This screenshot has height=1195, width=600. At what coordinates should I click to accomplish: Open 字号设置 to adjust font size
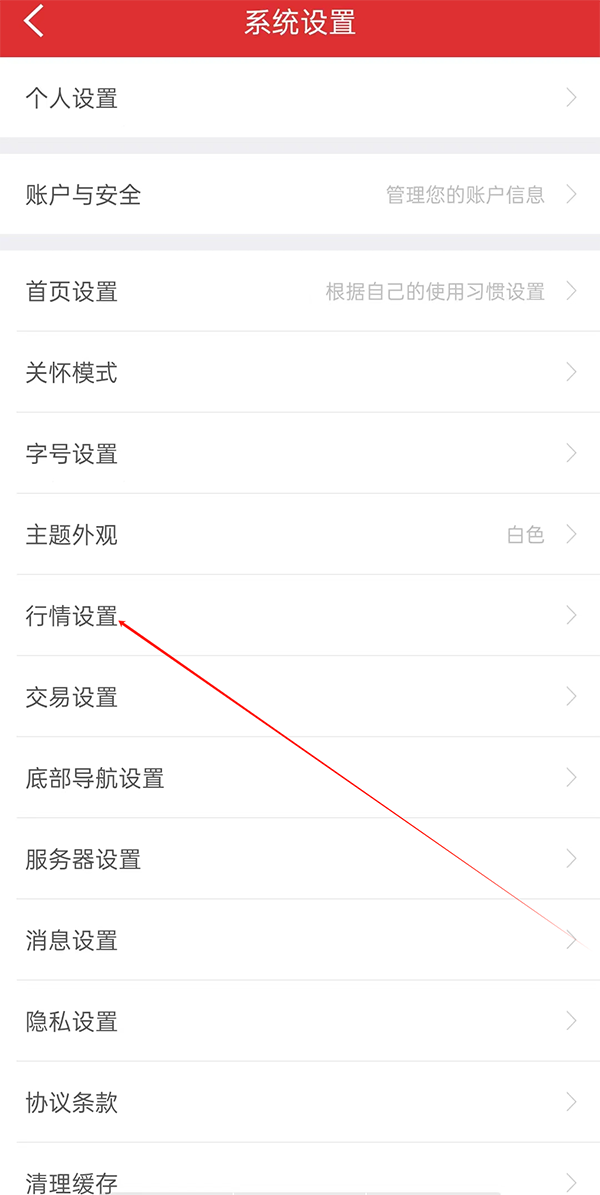(300, 454)
